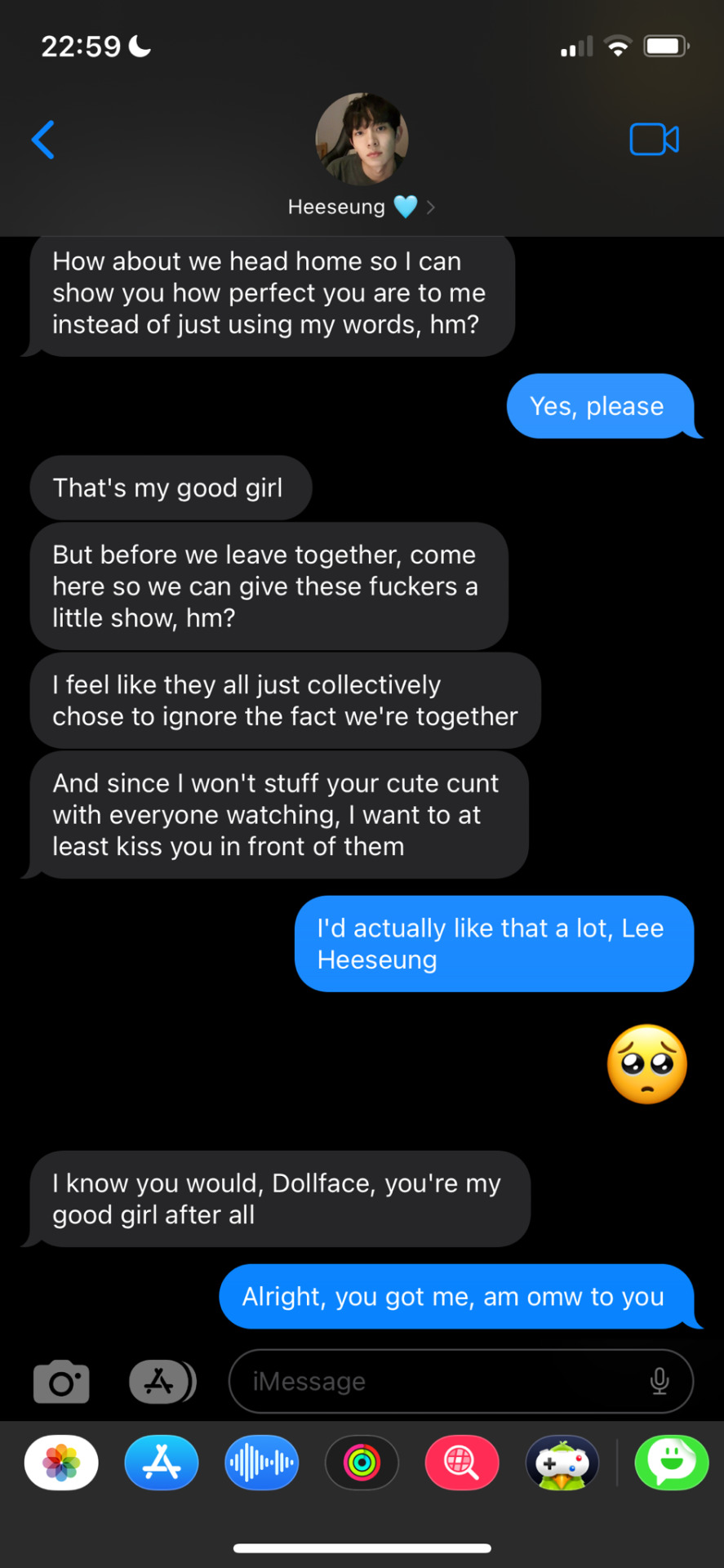Toggle the iMessage apps drawer button
Viewport: 724px width, 1568px height.
[x=162, y=1381]
